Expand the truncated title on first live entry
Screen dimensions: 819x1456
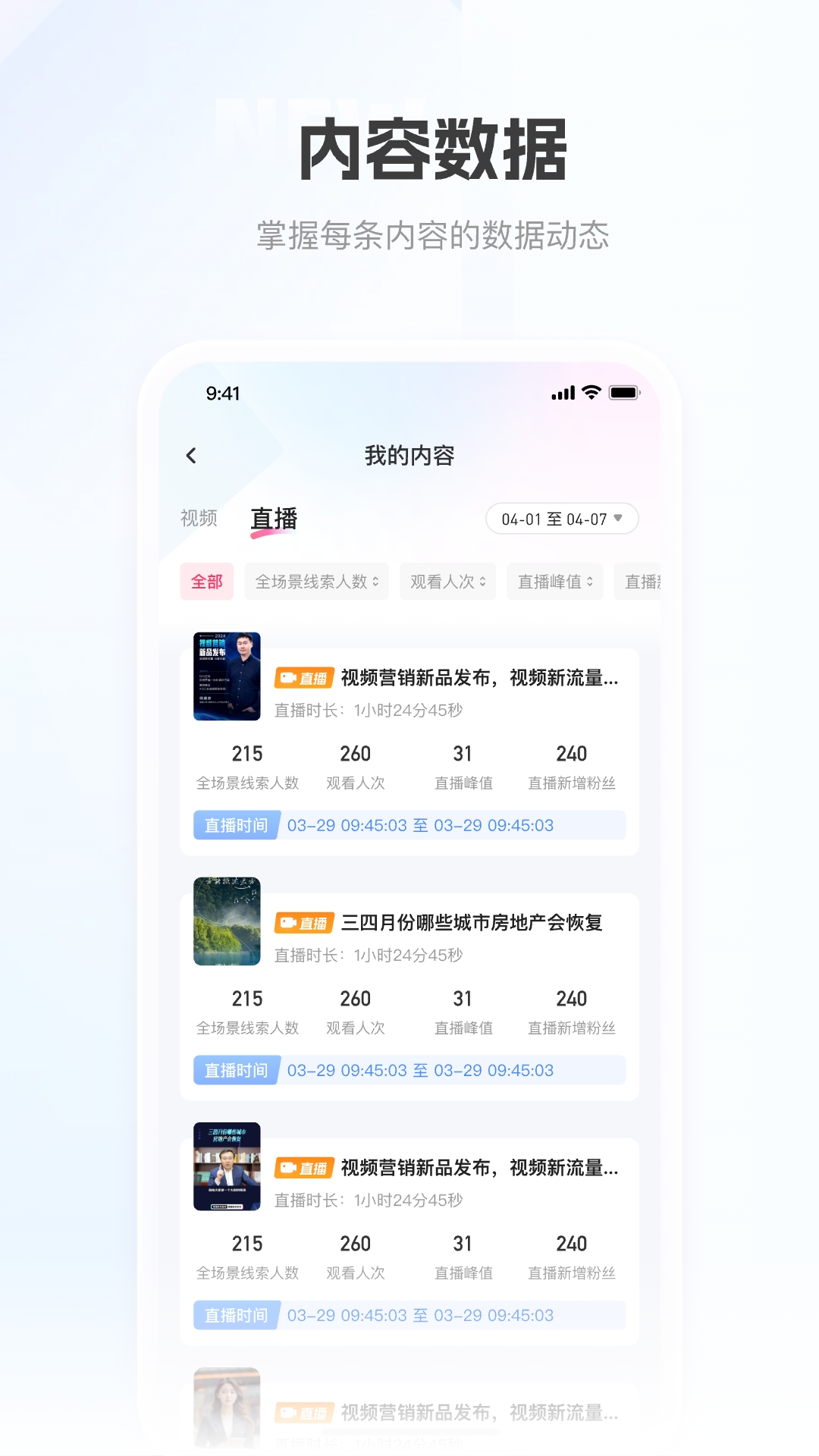pyautogui.click(x=480, y=677)
